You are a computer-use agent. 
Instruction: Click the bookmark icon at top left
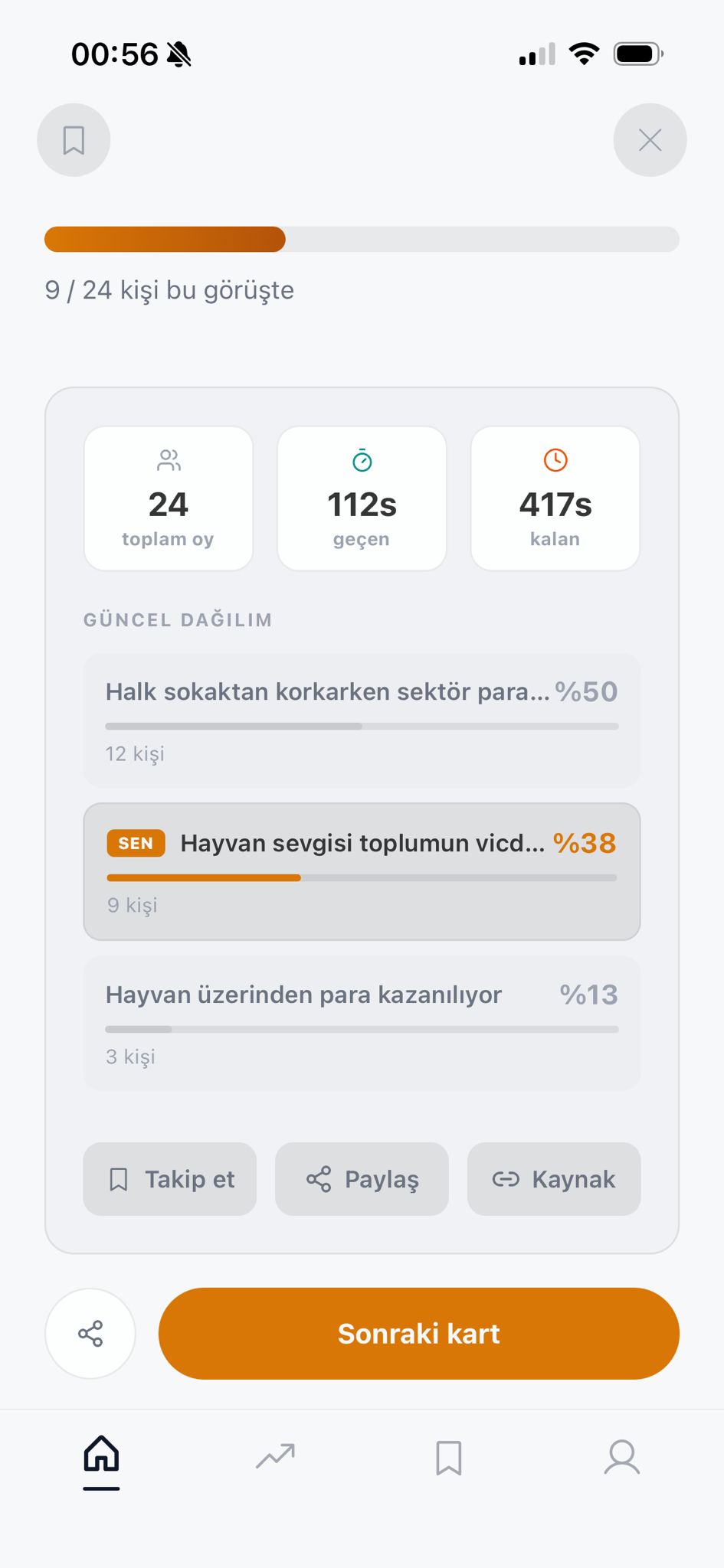[74, 139]
